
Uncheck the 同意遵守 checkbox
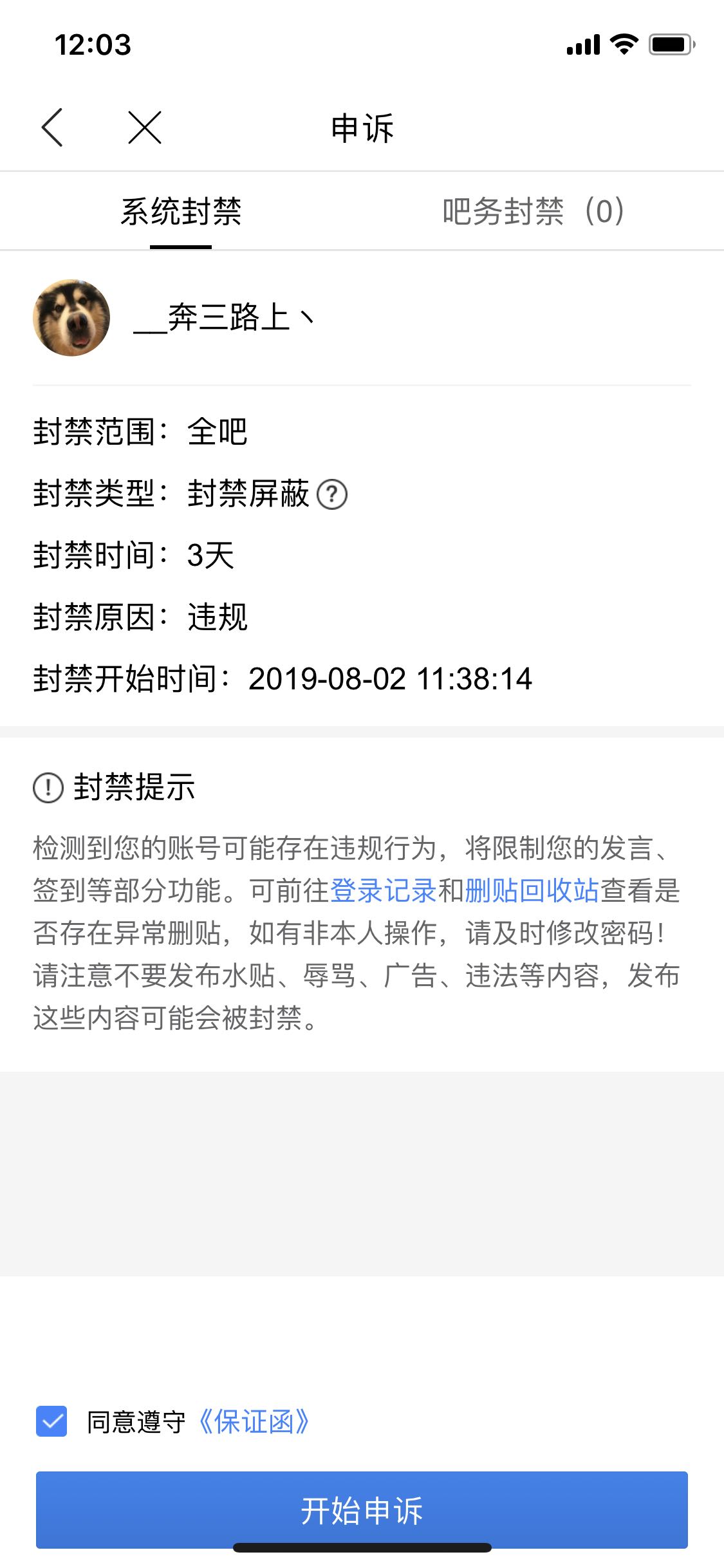point(51,1421)
